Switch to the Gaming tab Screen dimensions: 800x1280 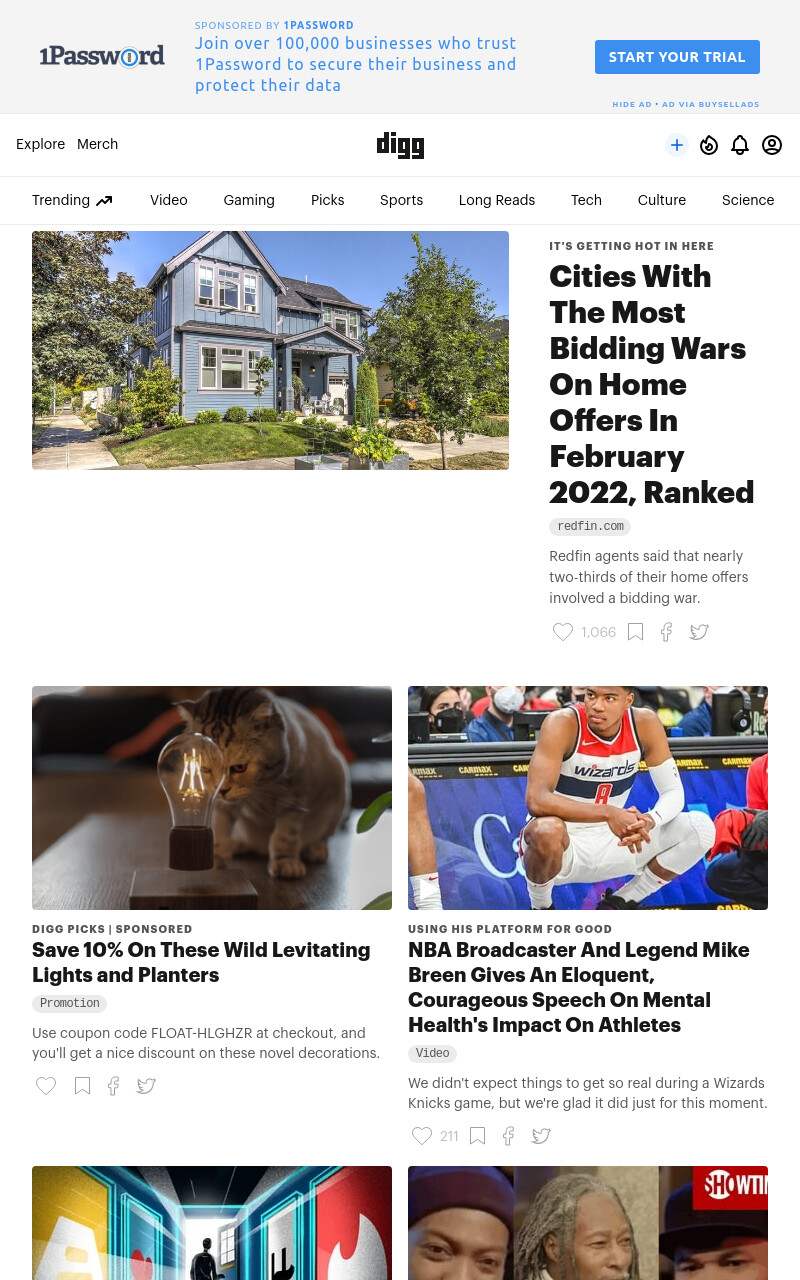point(249,200)
